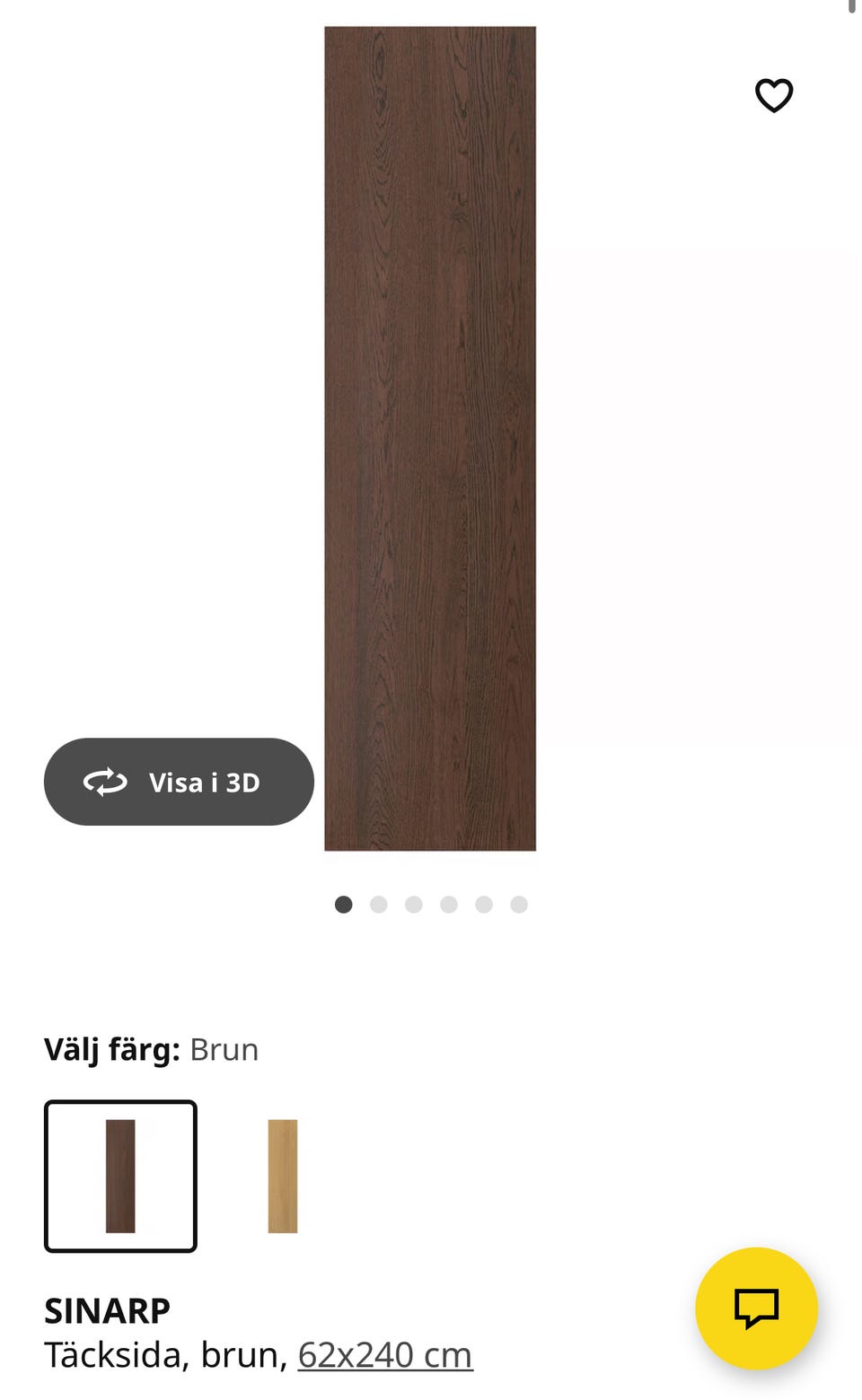Tap the heart outline near the top right
This screenshot has width=862, height=1400.
pos(773,94)
